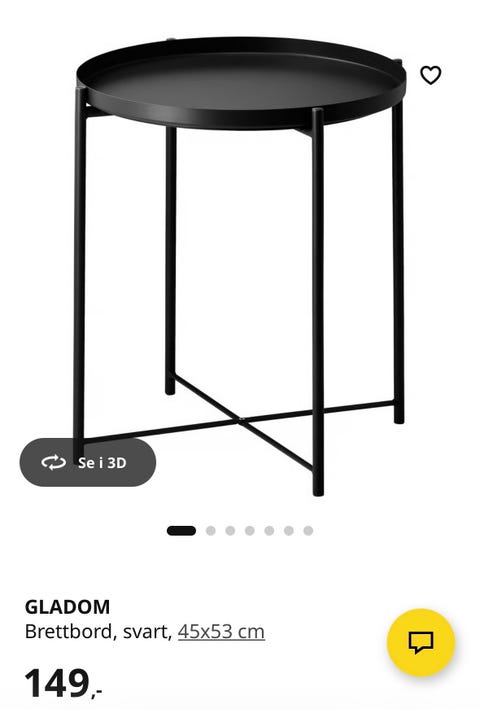Open the GLADOM product image
This screenshot has width=480, height=709.
coord(240,266)
